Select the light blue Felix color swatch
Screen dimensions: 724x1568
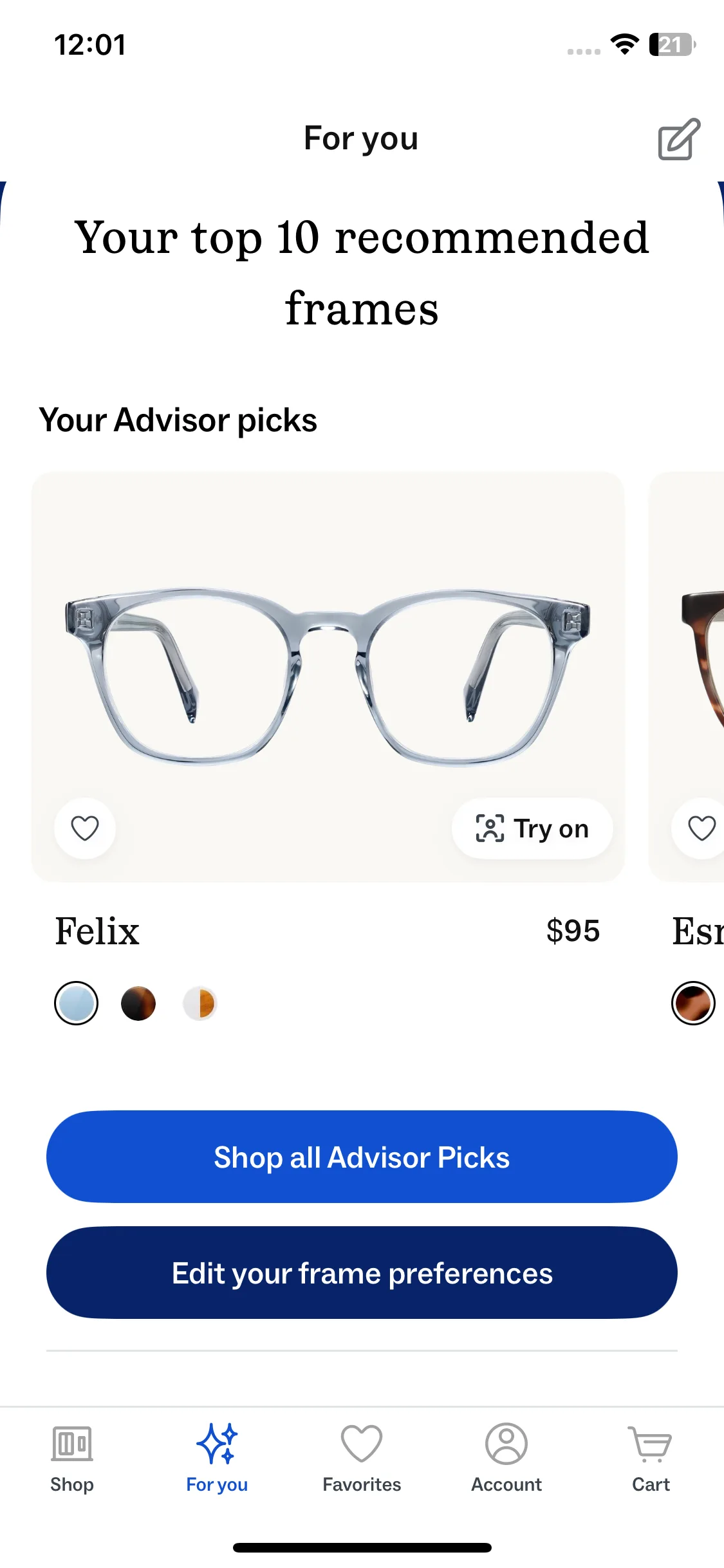pos(77,1003)
